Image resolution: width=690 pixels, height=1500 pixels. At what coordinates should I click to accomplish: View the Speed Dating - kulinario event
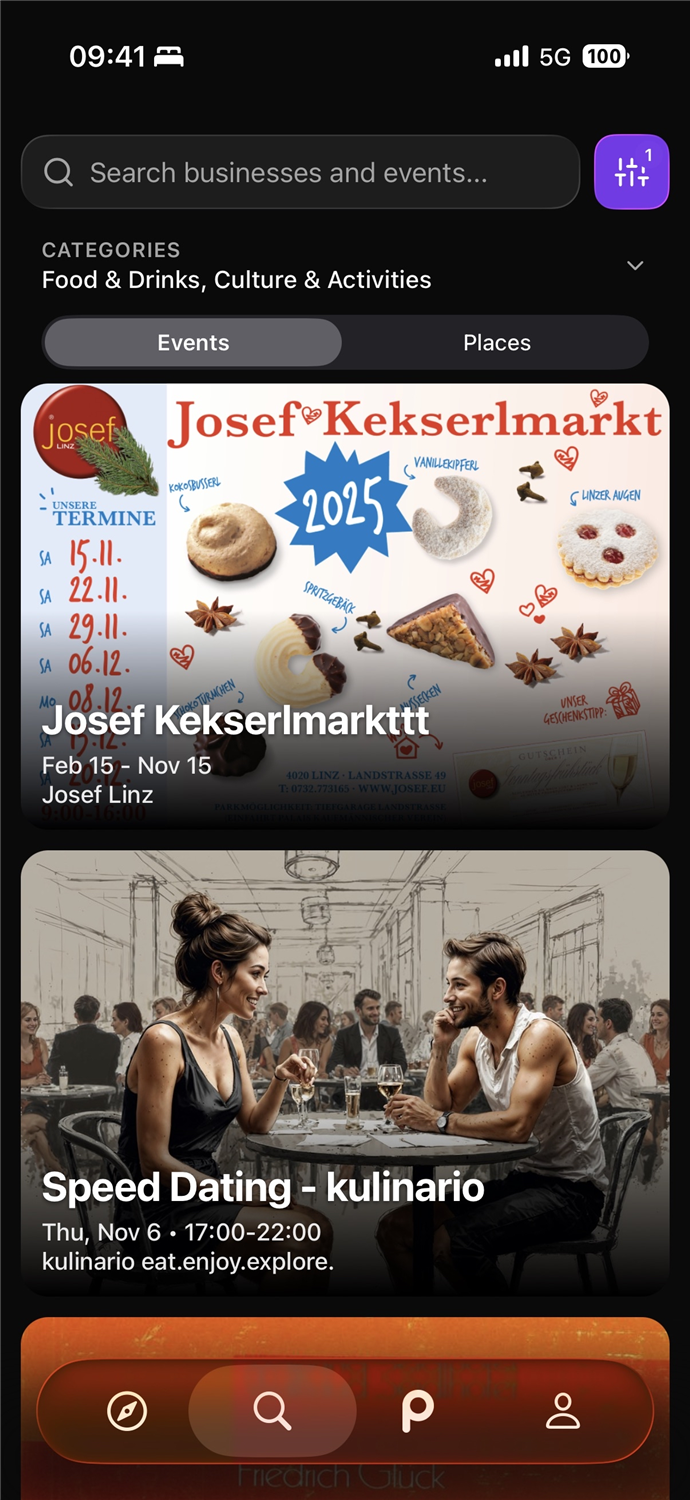pyautogui.click(x=345, y=1072)
